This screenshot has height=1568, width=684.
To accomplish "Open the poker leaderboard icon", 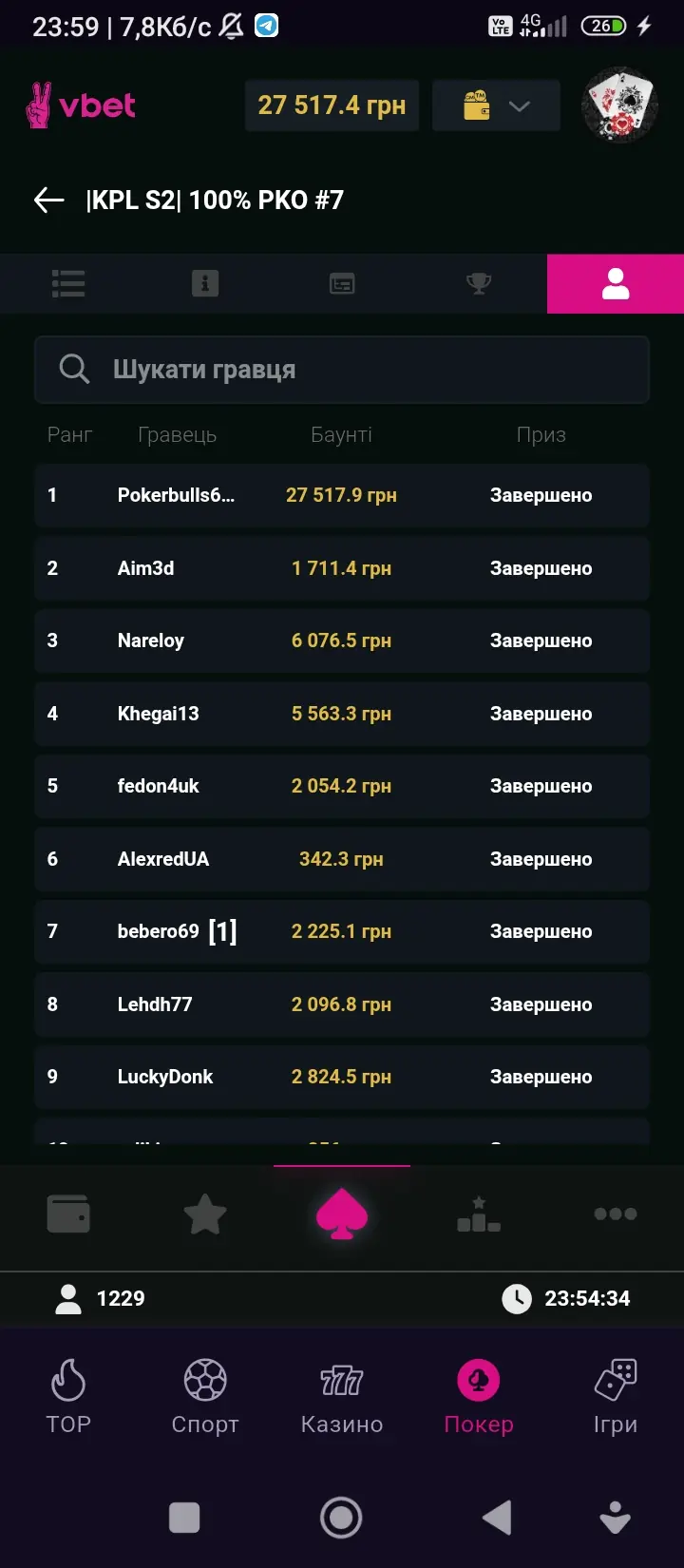I will [479, 1214].
